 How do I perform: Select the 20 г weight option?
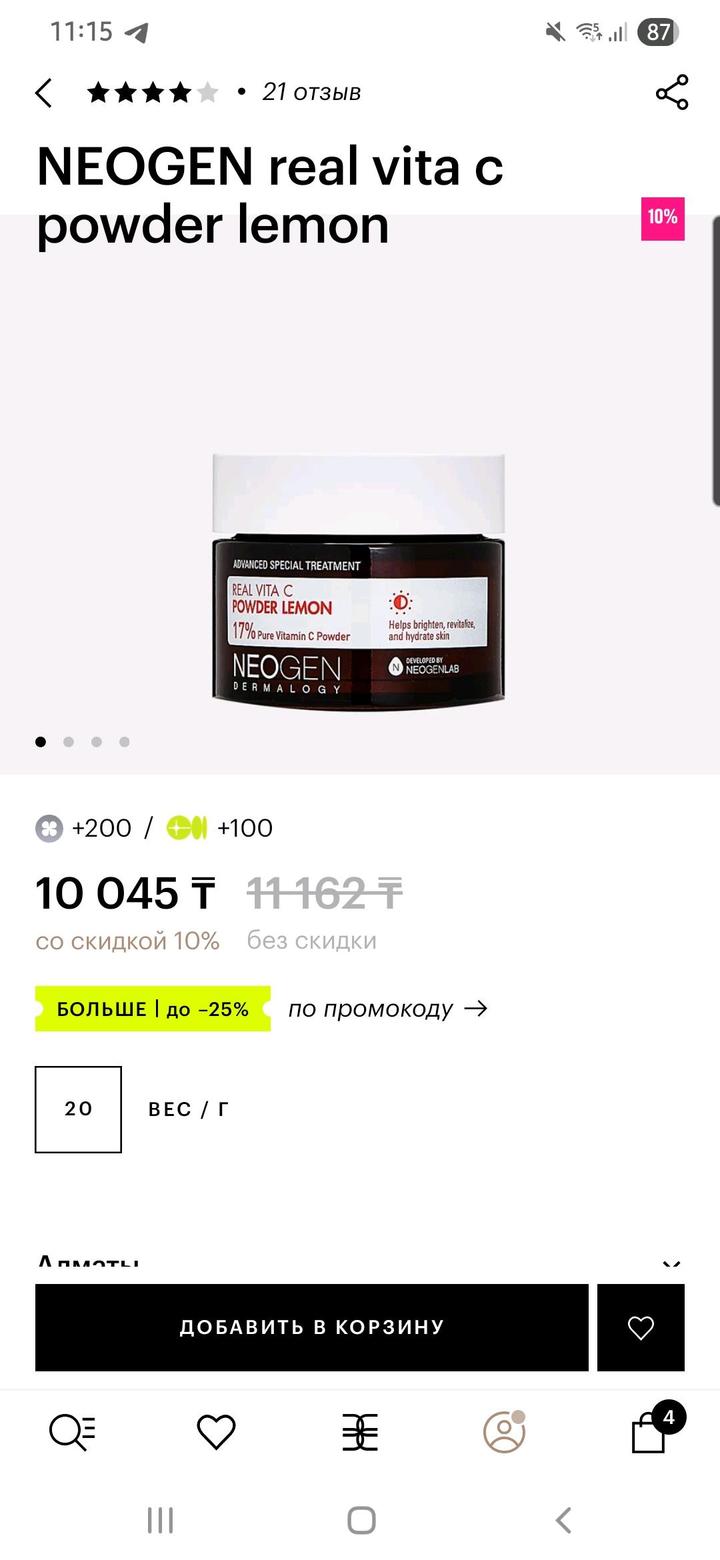pyautogui.click(x=78, y=1109)
